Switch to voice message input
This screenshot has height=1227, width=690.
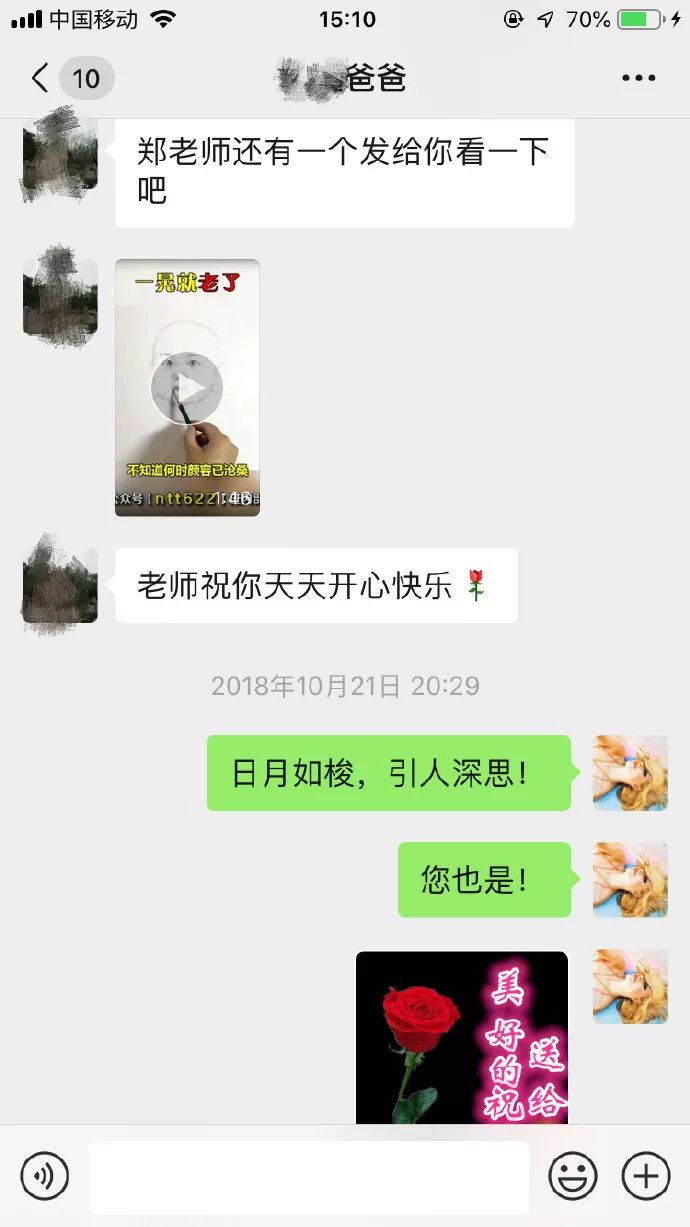[45, 1176]
